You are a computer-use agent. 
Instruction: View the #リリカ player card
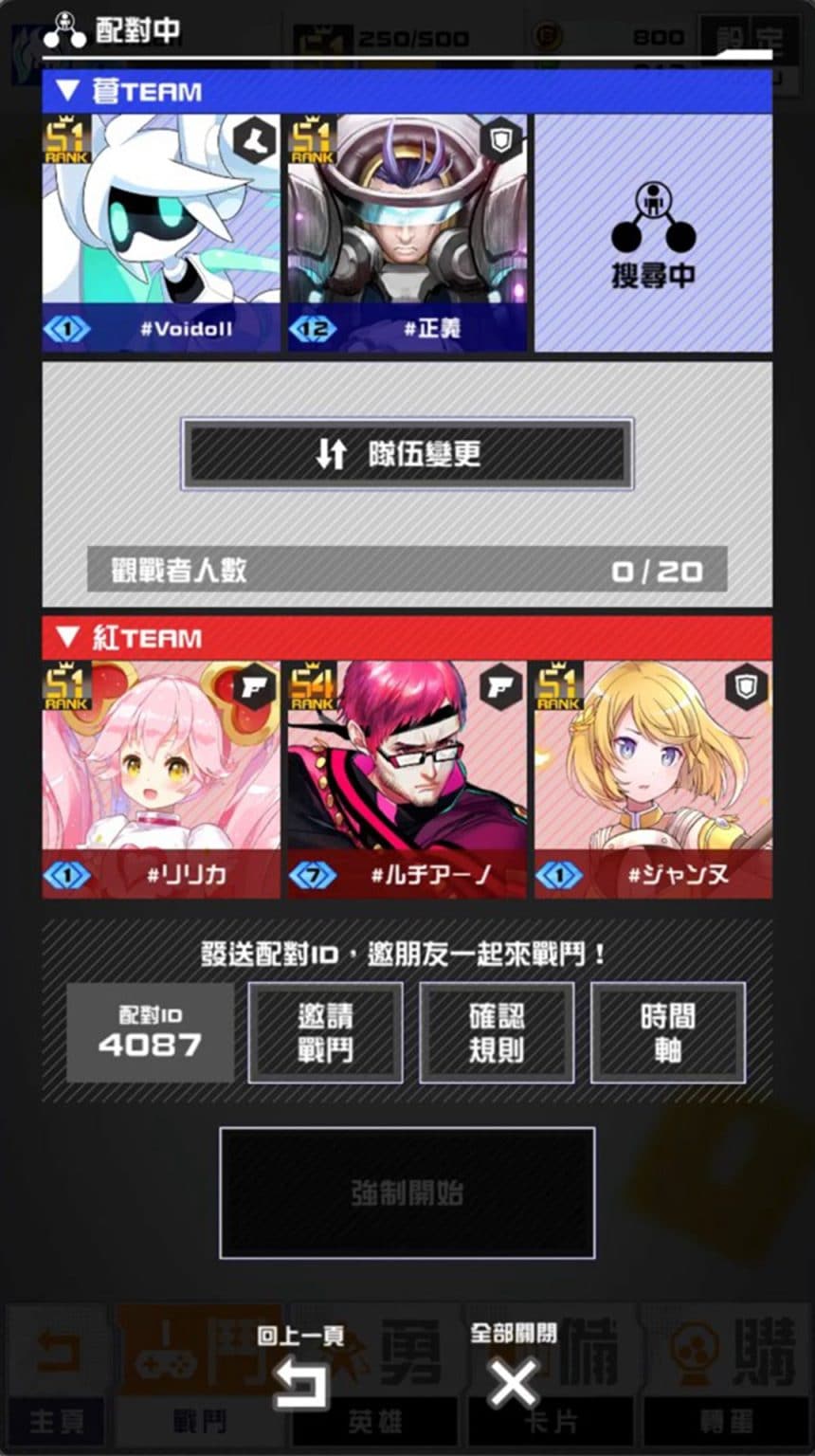[x=161, y=779]
